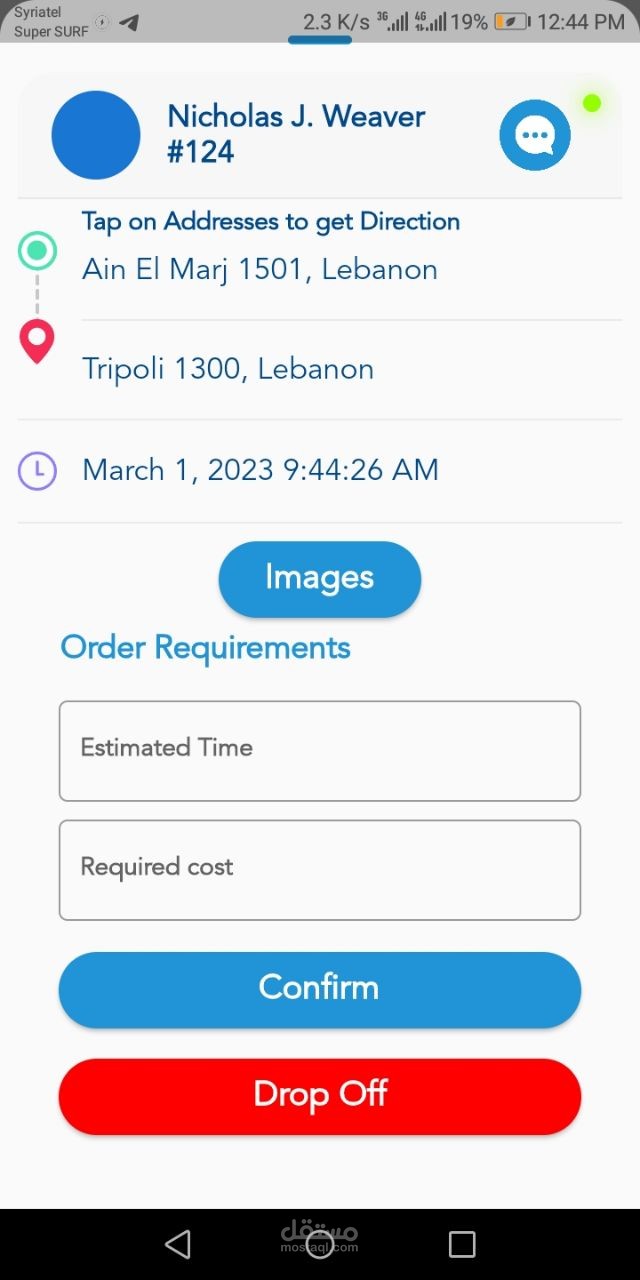Get directions to Tripoli 1300, Lebanon

(x=228, y=369)
